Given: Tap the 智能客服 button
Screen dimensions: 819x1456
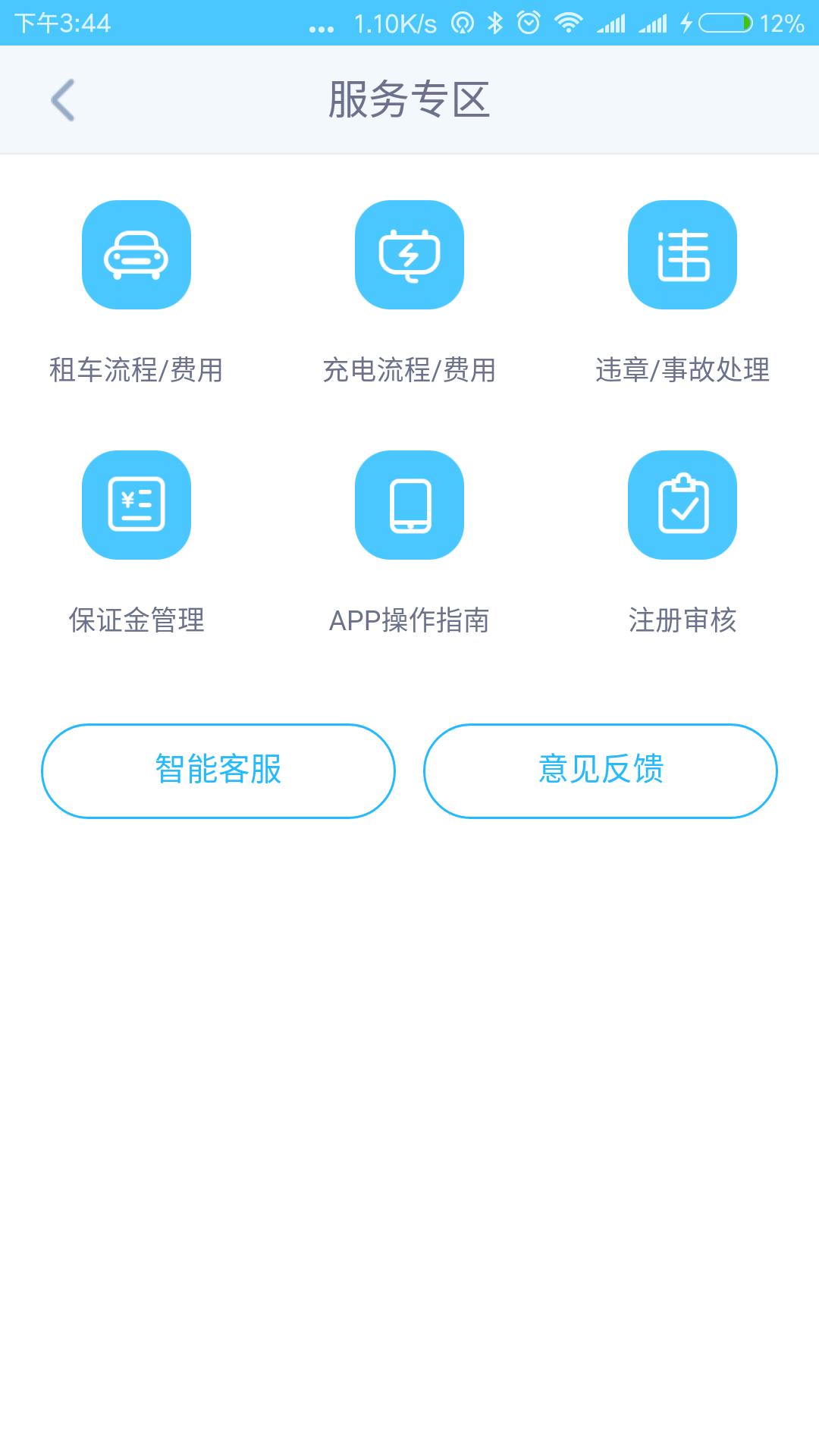Looking at the screenshot, I should (x=218, y=770).
